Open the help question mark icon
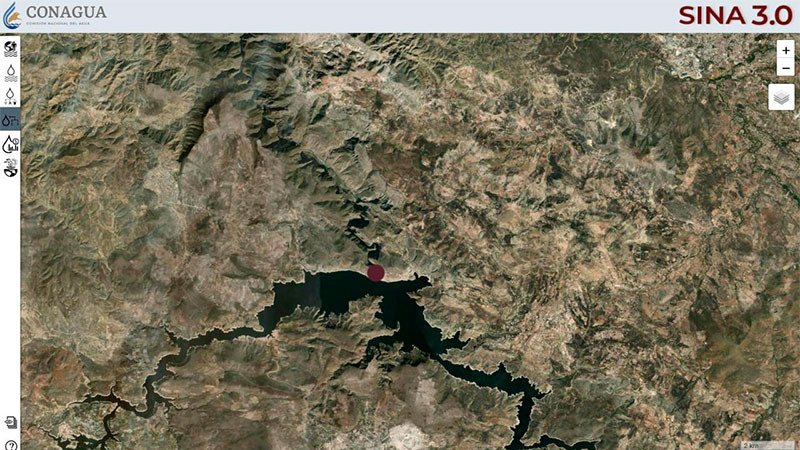 (x=10, y=444)
